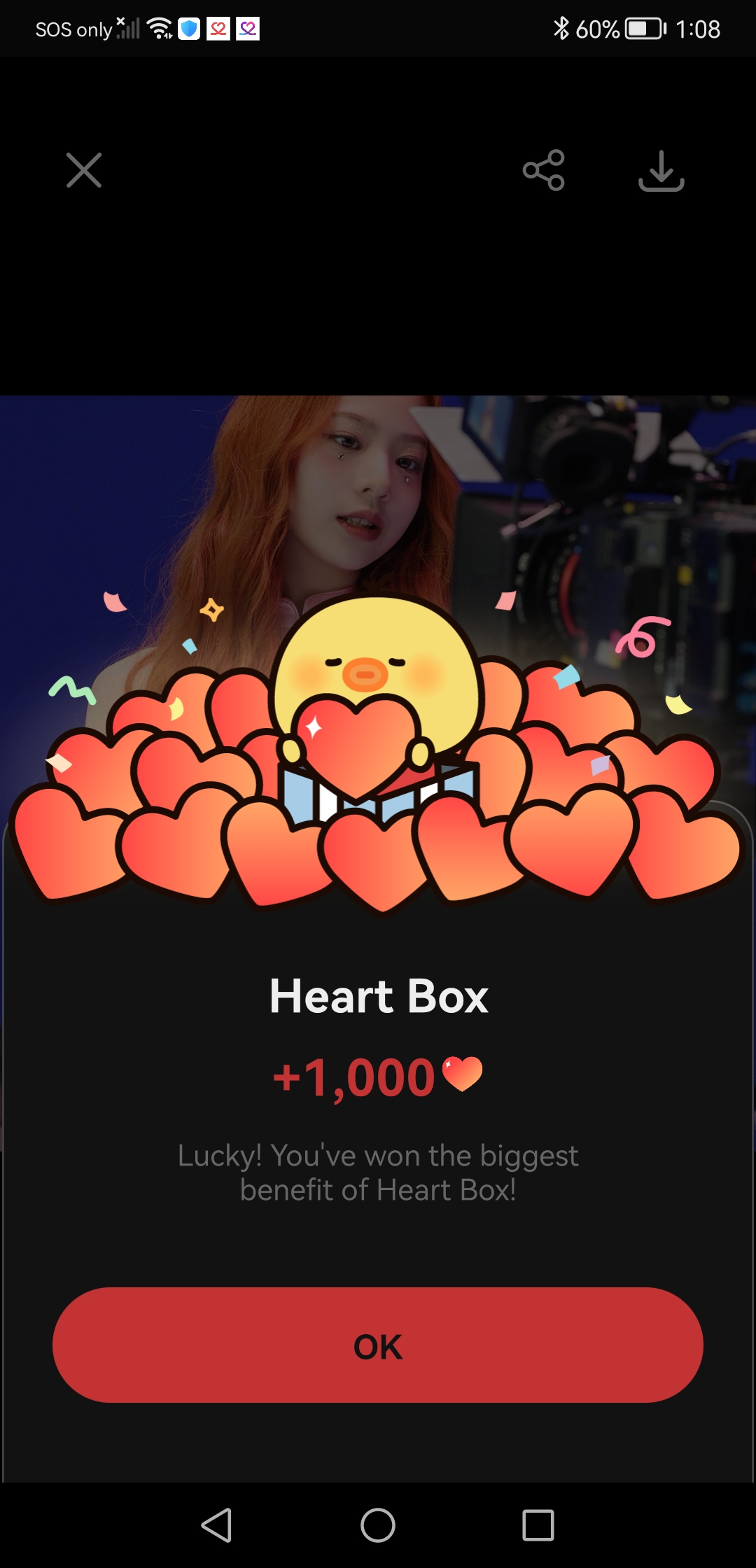Image resolution: width=756 pixels, height=1568 pixels.
Task: Close the image viewer with X
Action: click(x=84, y=170)
